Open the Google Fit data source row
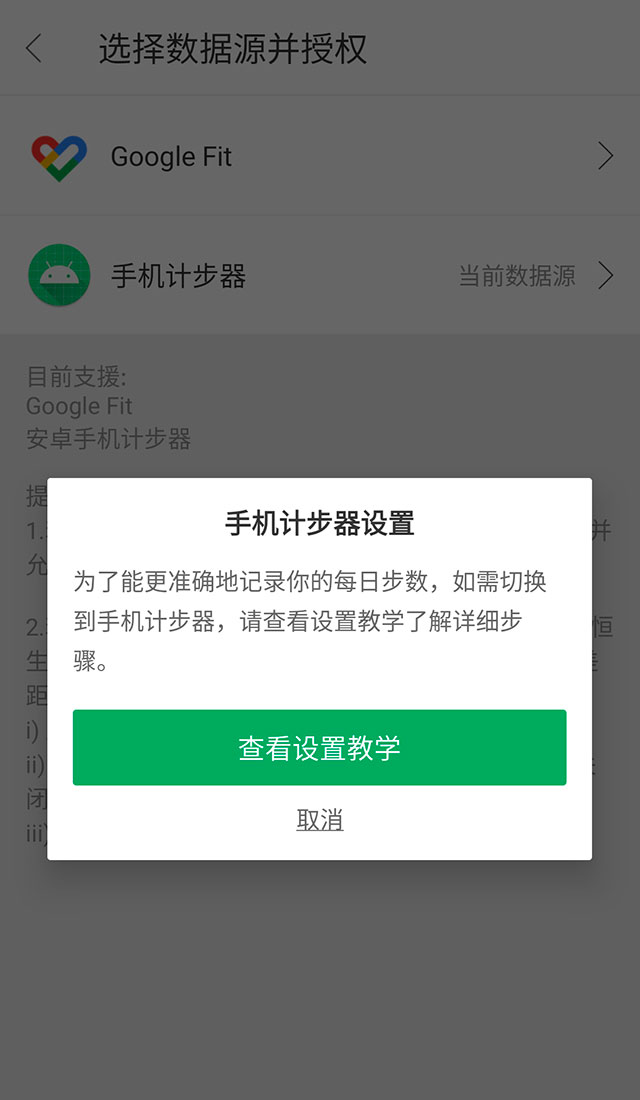This screenshot has height=1100, width=640. pyautogui.click(x=320, y=156)
